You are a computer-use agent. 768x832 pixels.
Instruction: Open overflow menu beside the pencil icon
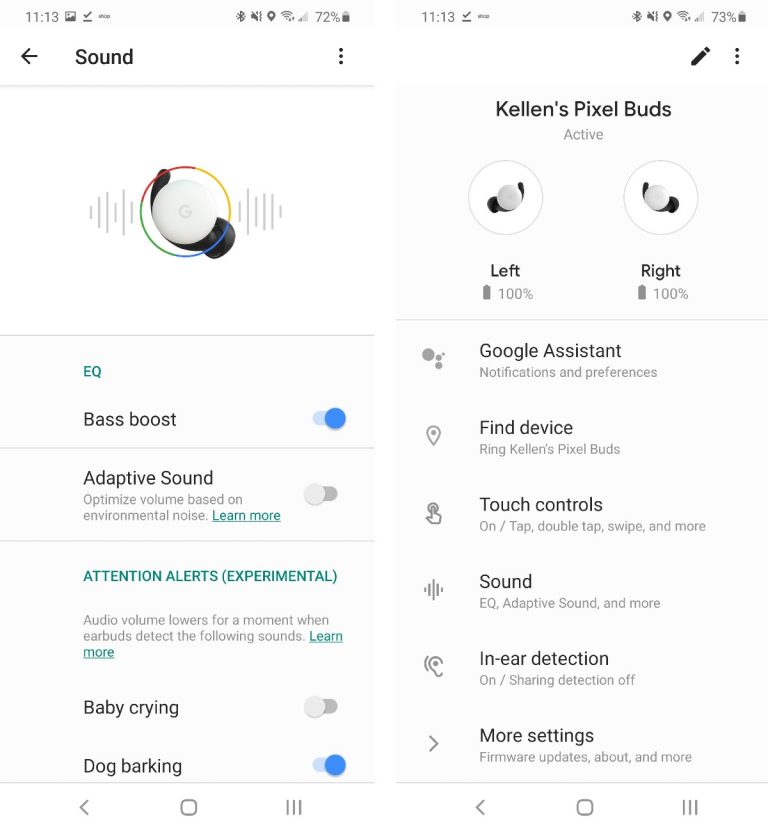(x=737, y=57)
